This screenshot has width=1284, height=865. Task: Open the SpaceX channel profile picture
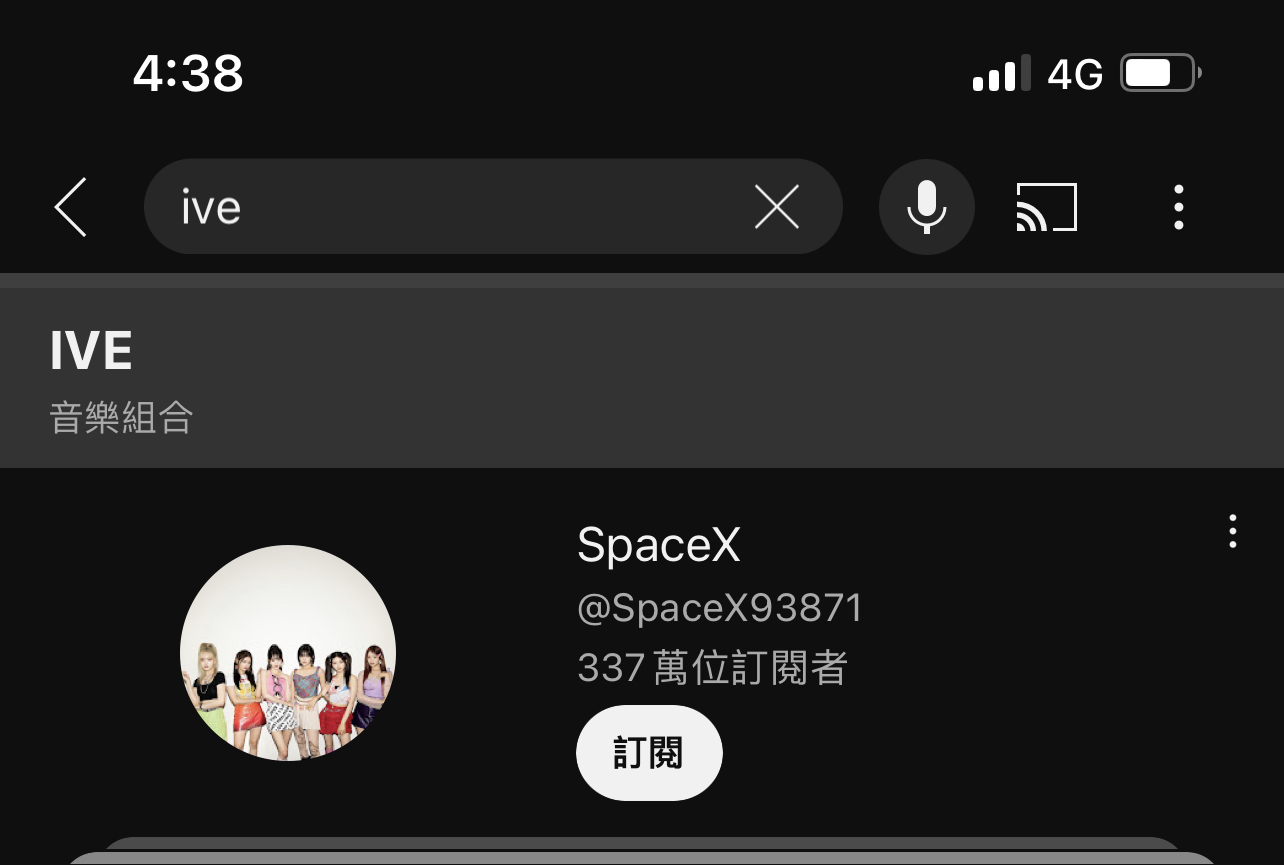288,653
